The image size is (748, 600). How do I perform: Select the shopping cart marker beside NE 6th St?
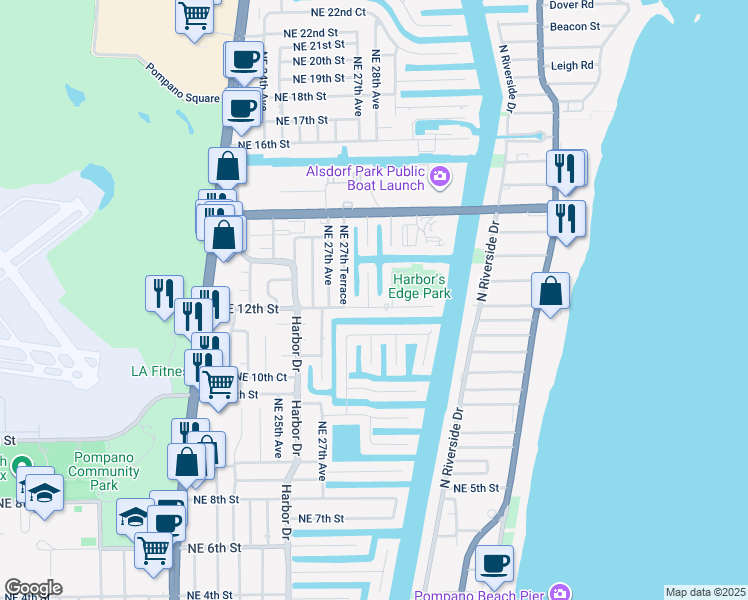click(x=153, y=548)
